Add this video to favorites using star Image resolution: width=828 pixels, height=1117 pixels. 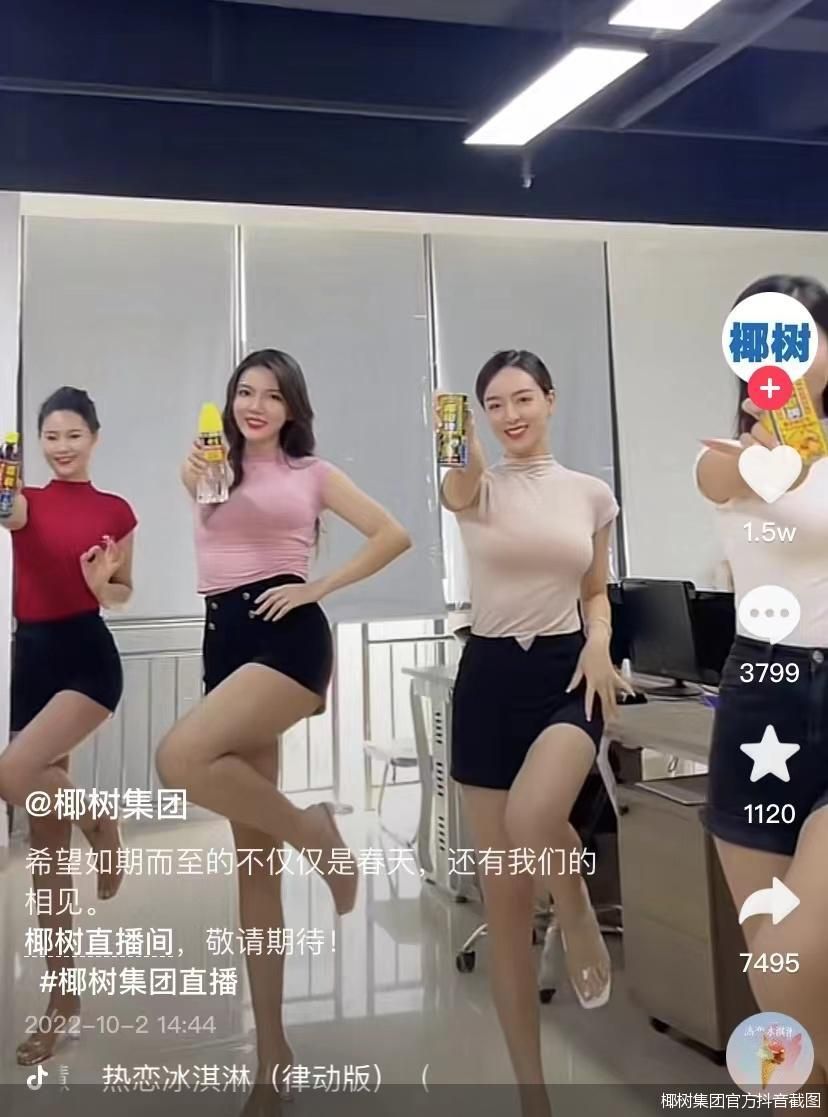(x=769, y=754)
